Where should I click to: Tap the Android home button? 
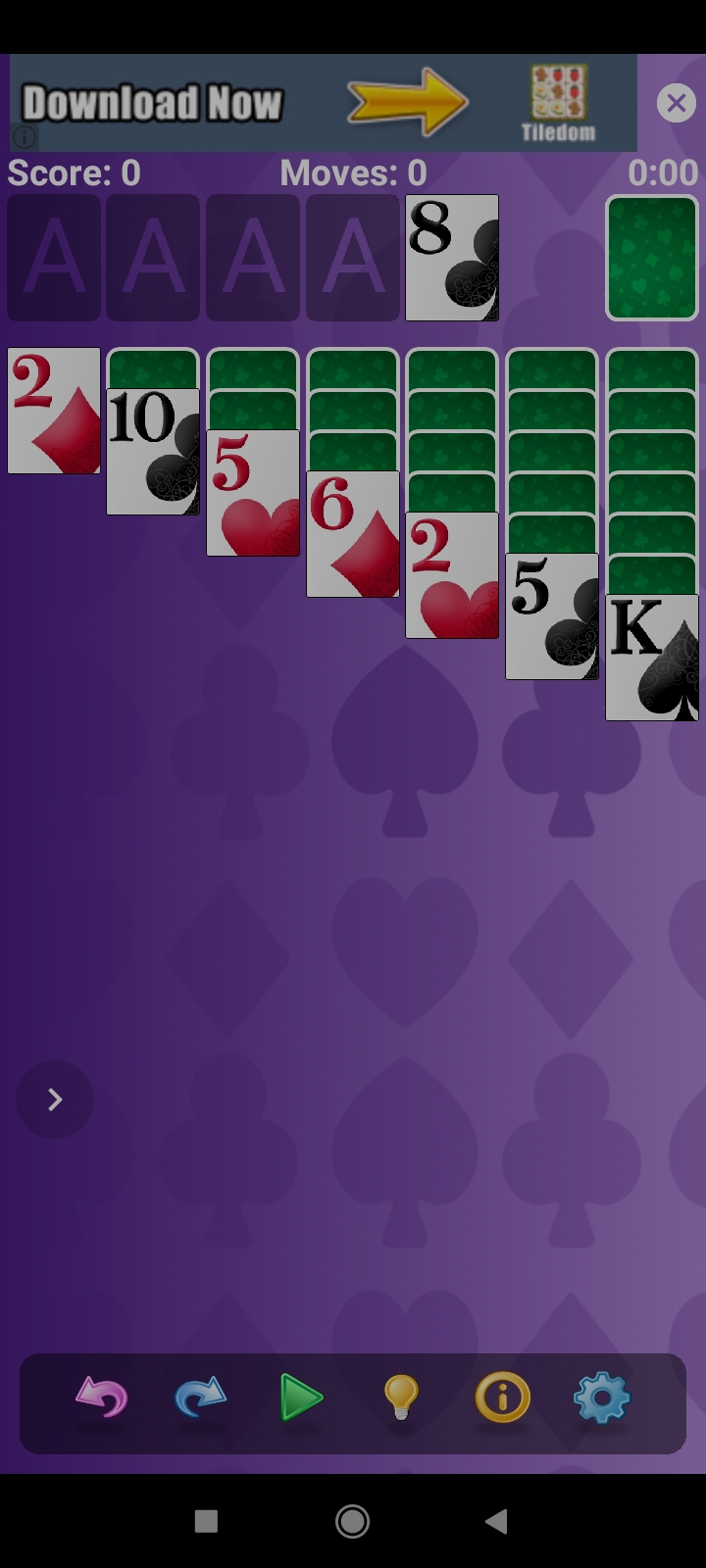(x=352, y=1521)
